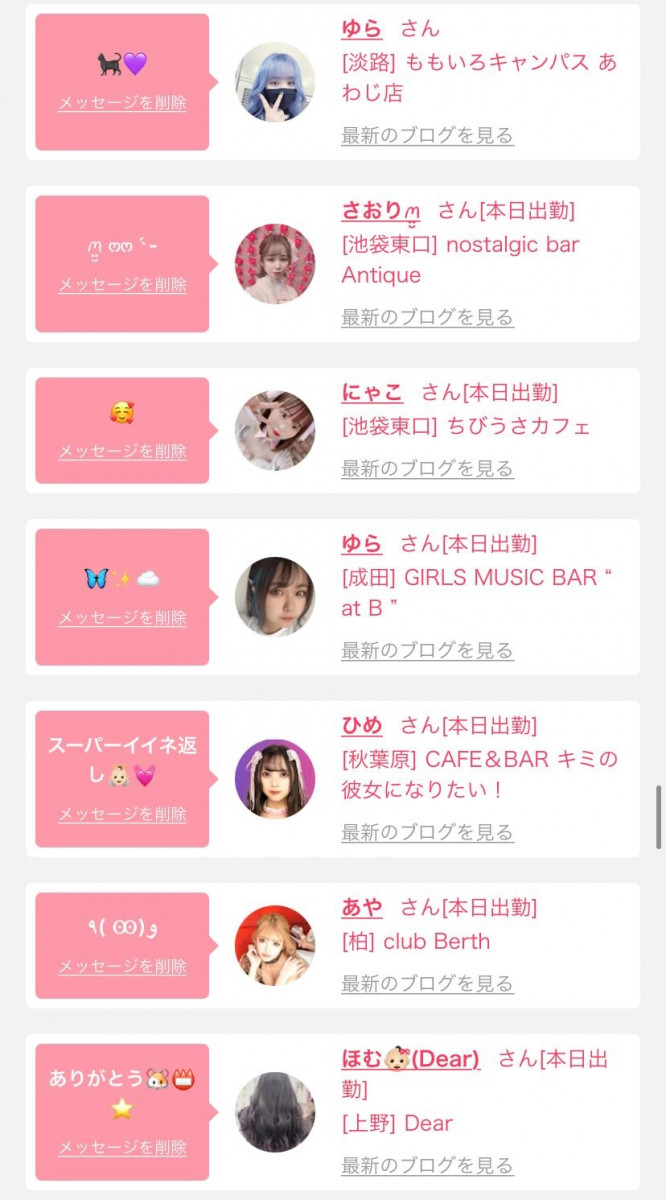Image resolution: width=666 pixels, height=1200 pixels.
Task: Delete the message to ゆら at あわじ店
Action: point(122,103)
